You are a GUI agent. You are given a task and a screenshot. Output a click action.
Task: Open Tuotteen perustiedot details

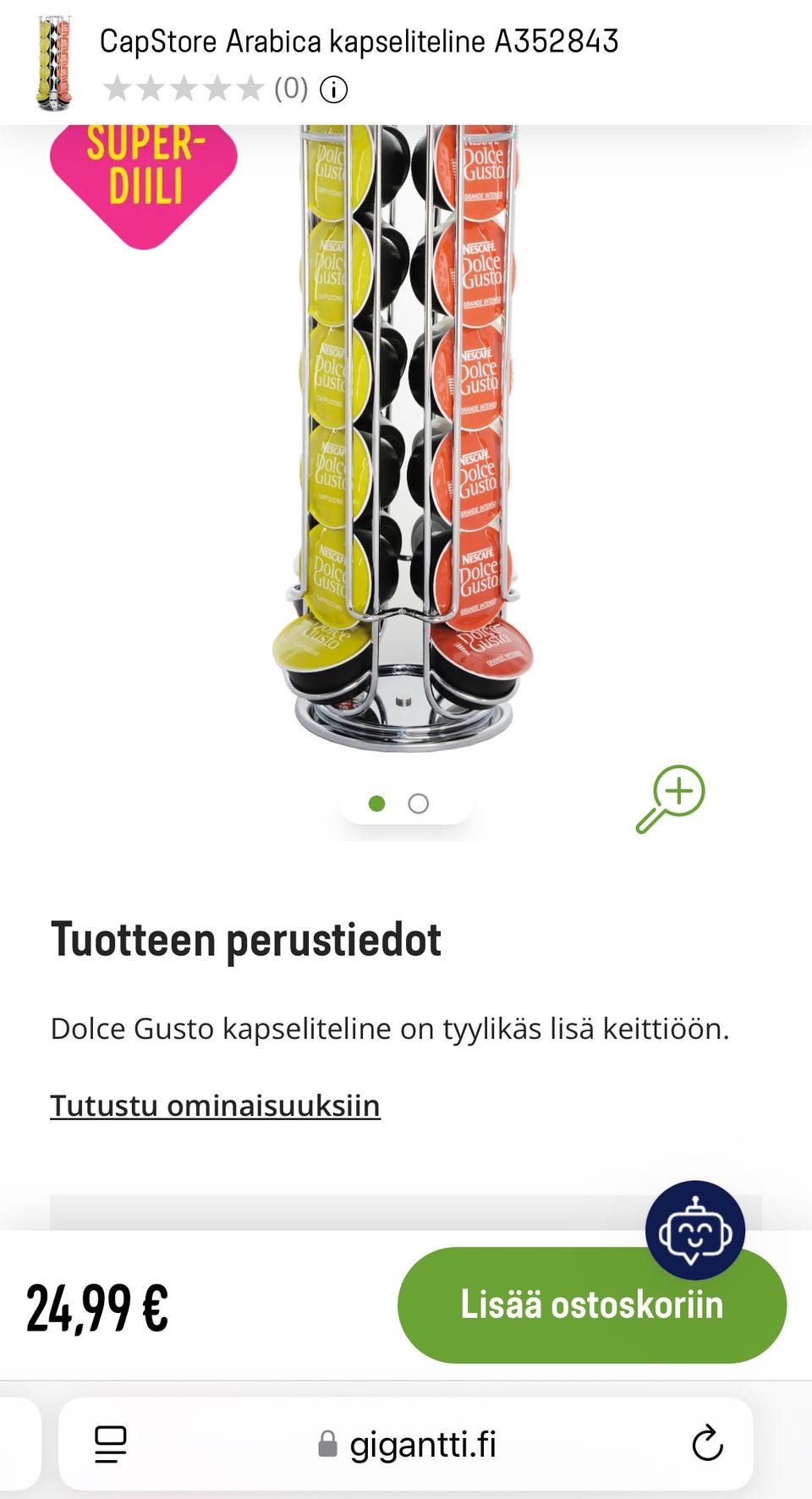247,938
